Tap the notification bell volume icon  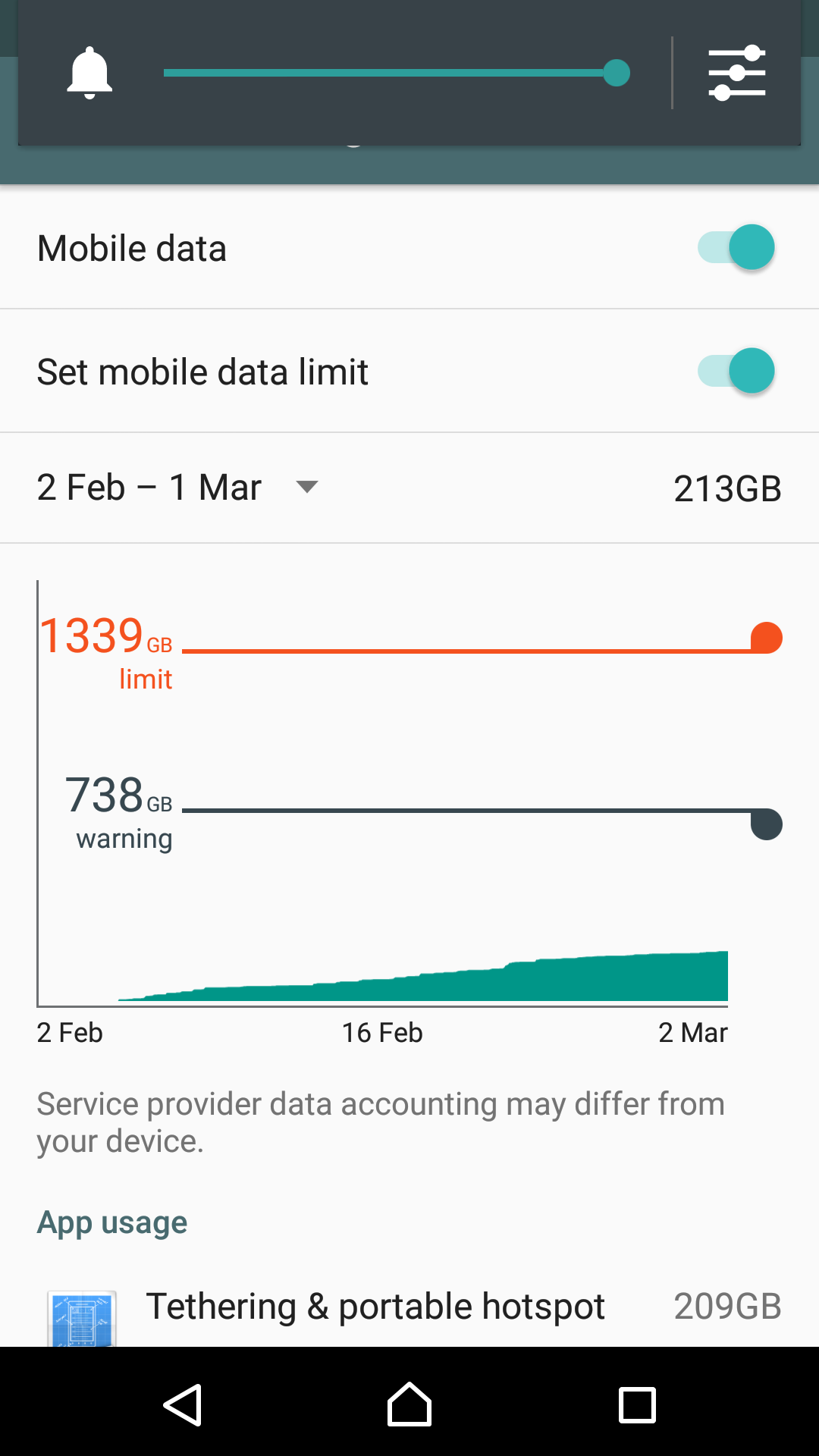tap(89, 73)
